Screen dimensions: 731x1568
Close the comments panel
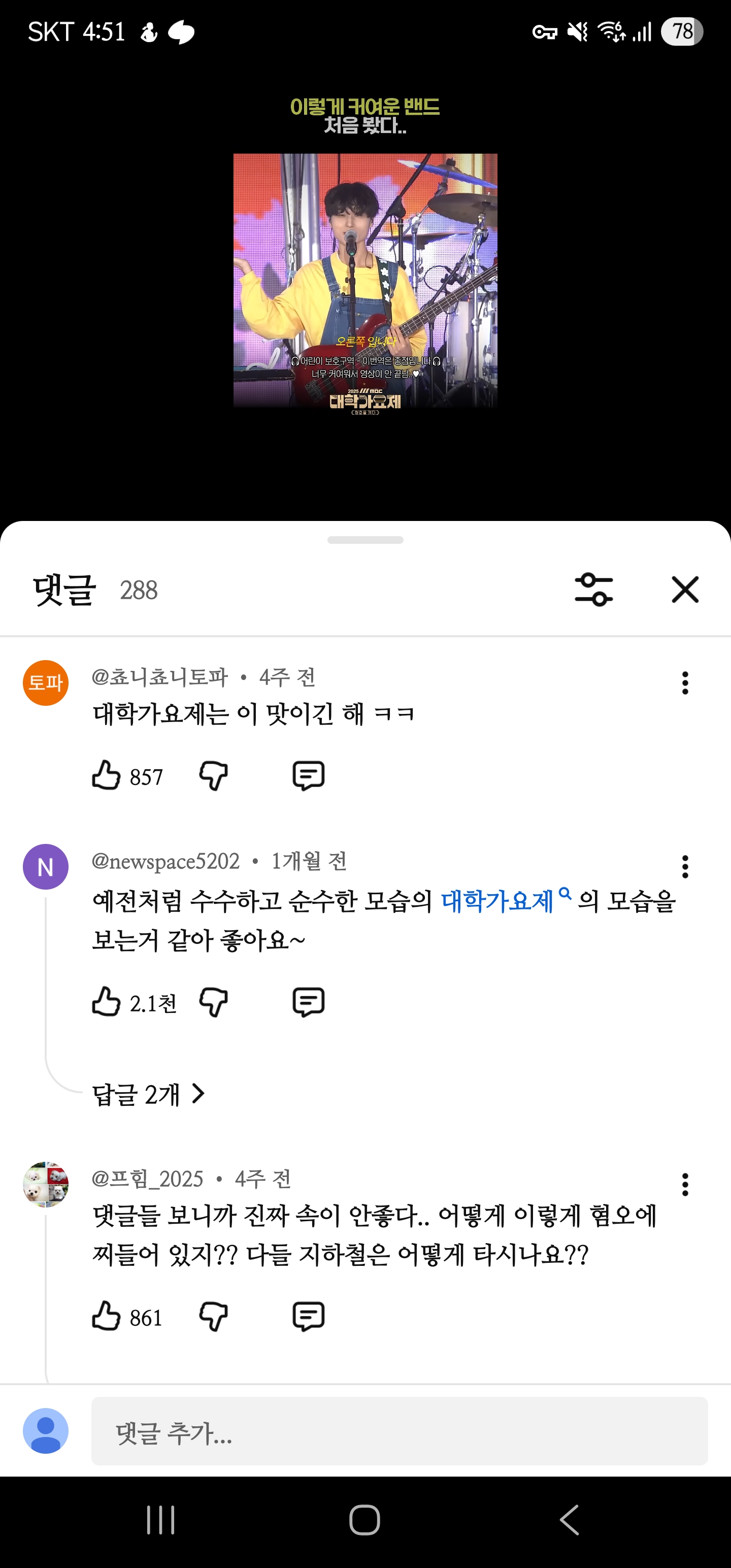click(x=685, y=589)
